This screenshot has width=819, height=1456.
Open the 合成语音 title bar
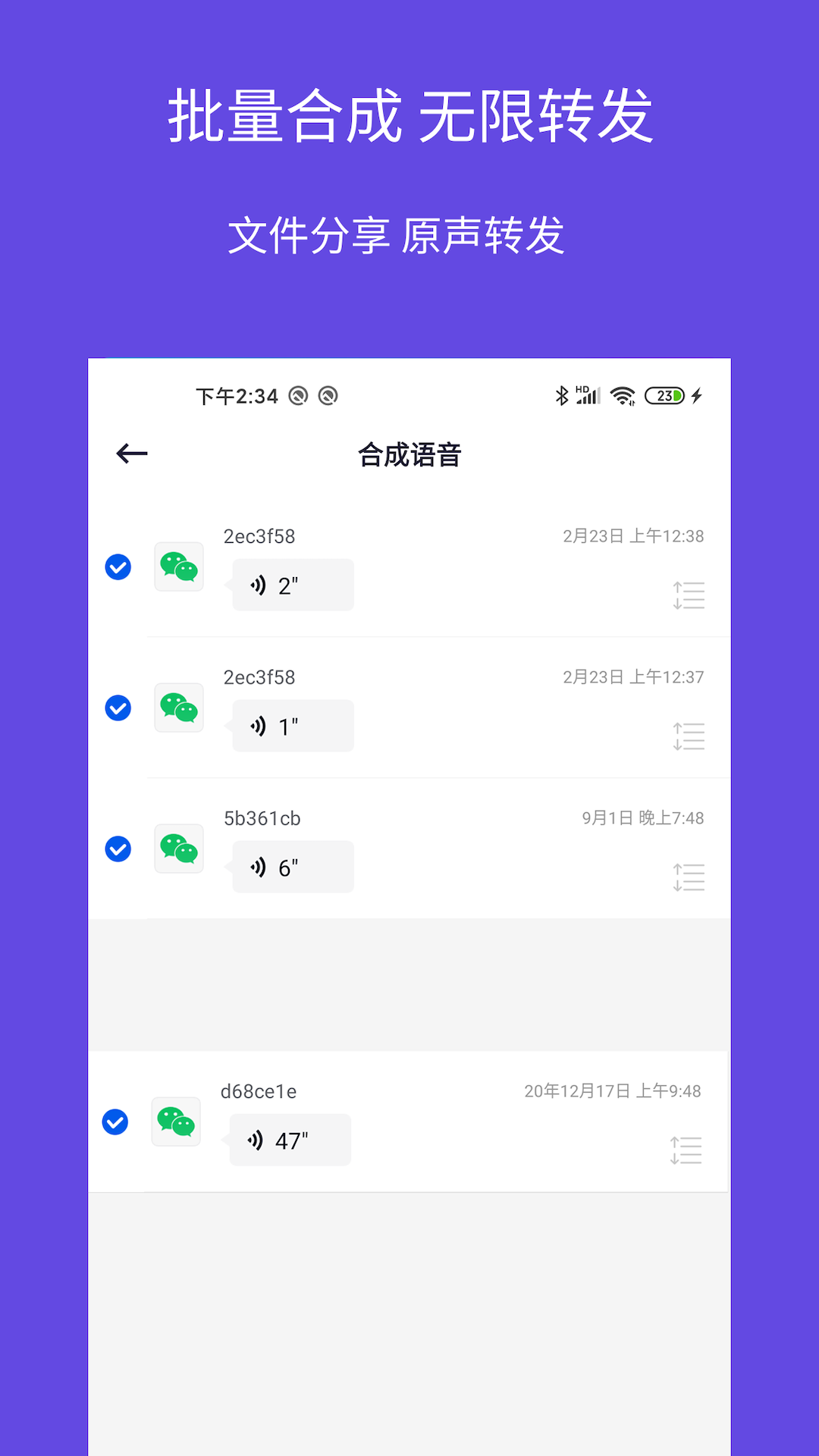(x=409, y=455)
